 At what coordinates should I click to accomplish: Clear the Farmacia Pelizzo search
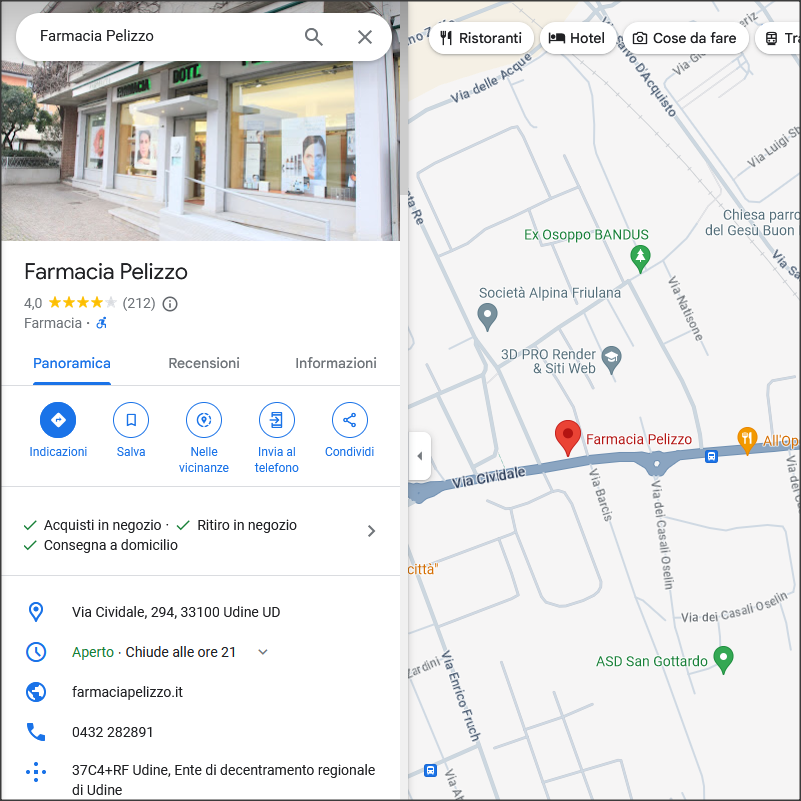pyautogui.click(x=365, y=37)
